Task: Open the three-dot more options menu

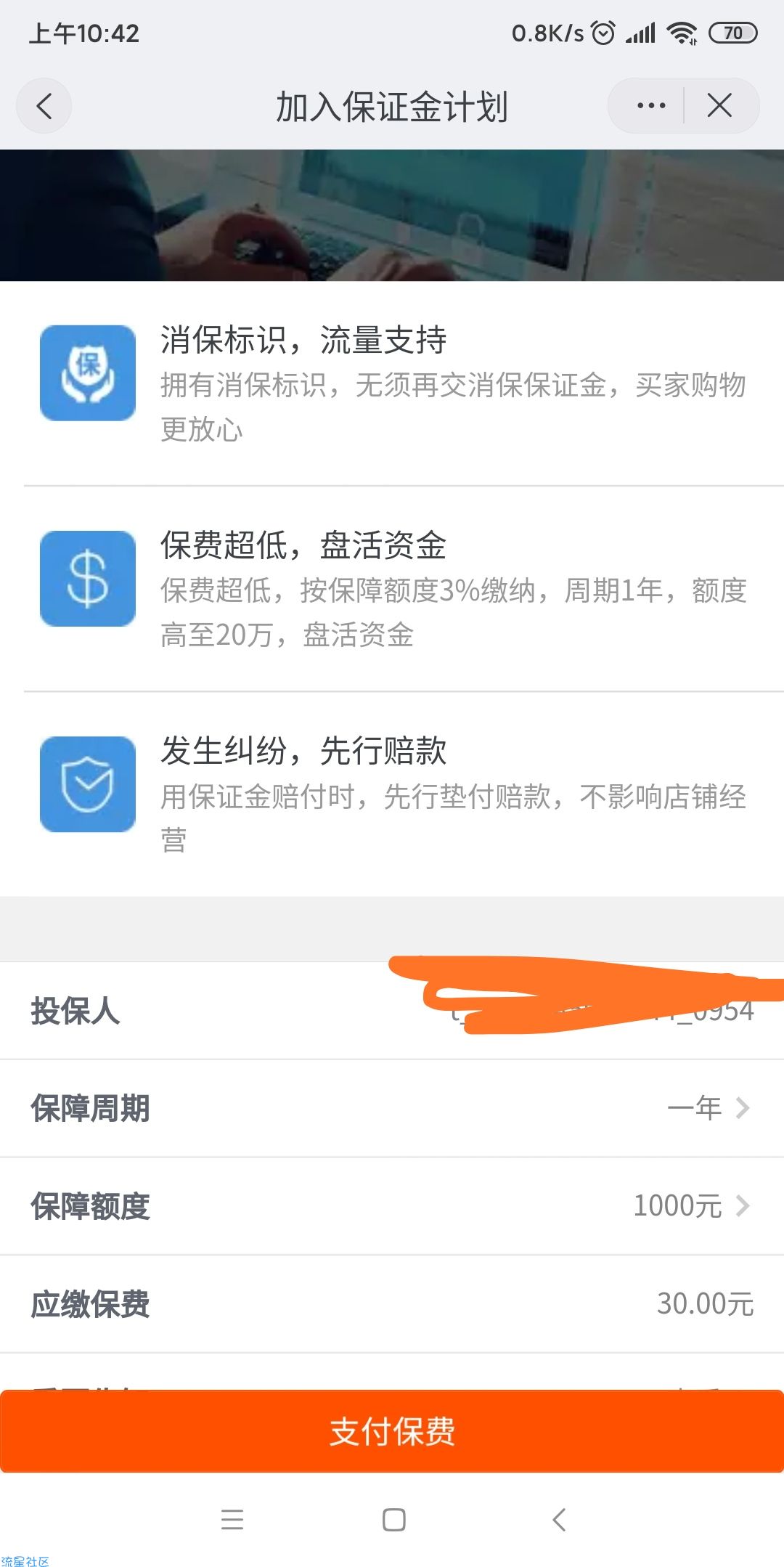Action: tap(650, 106)
